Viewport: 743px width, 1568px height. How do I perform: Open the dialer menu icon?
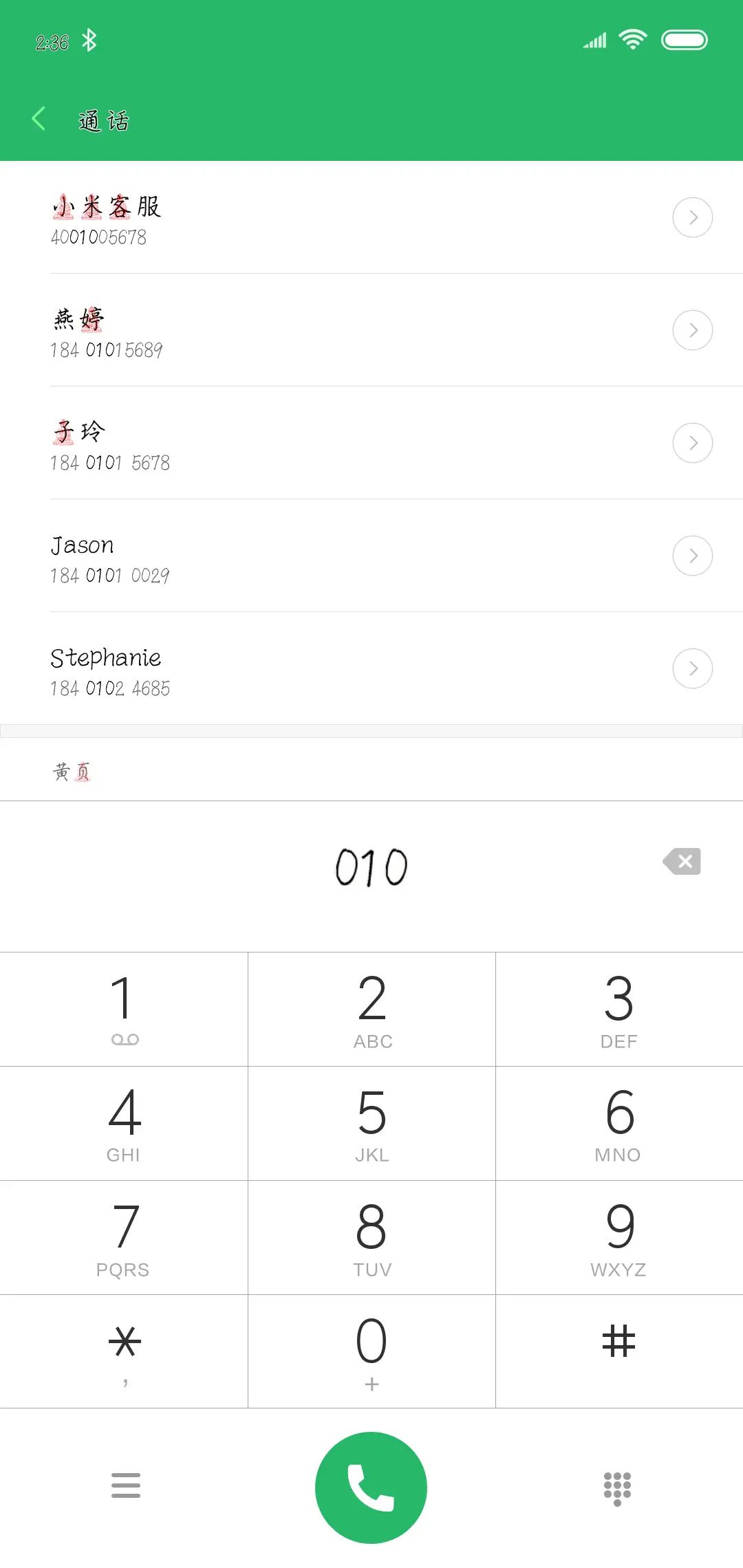point(126,1485)
